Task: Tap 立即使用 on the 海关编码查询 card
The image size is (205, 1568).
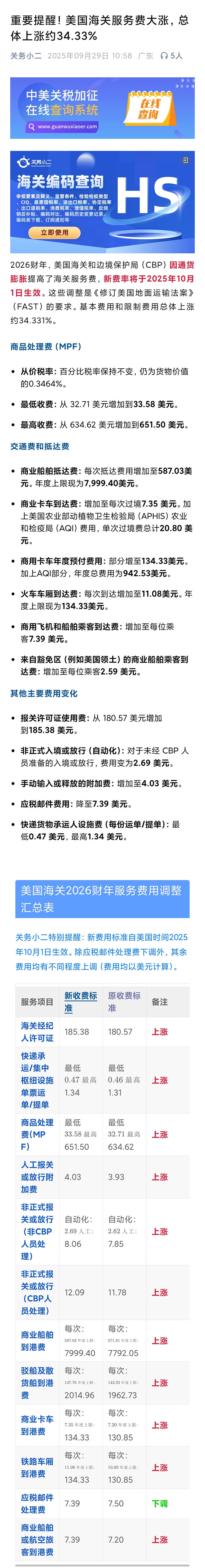Action: tap(54, 233)
